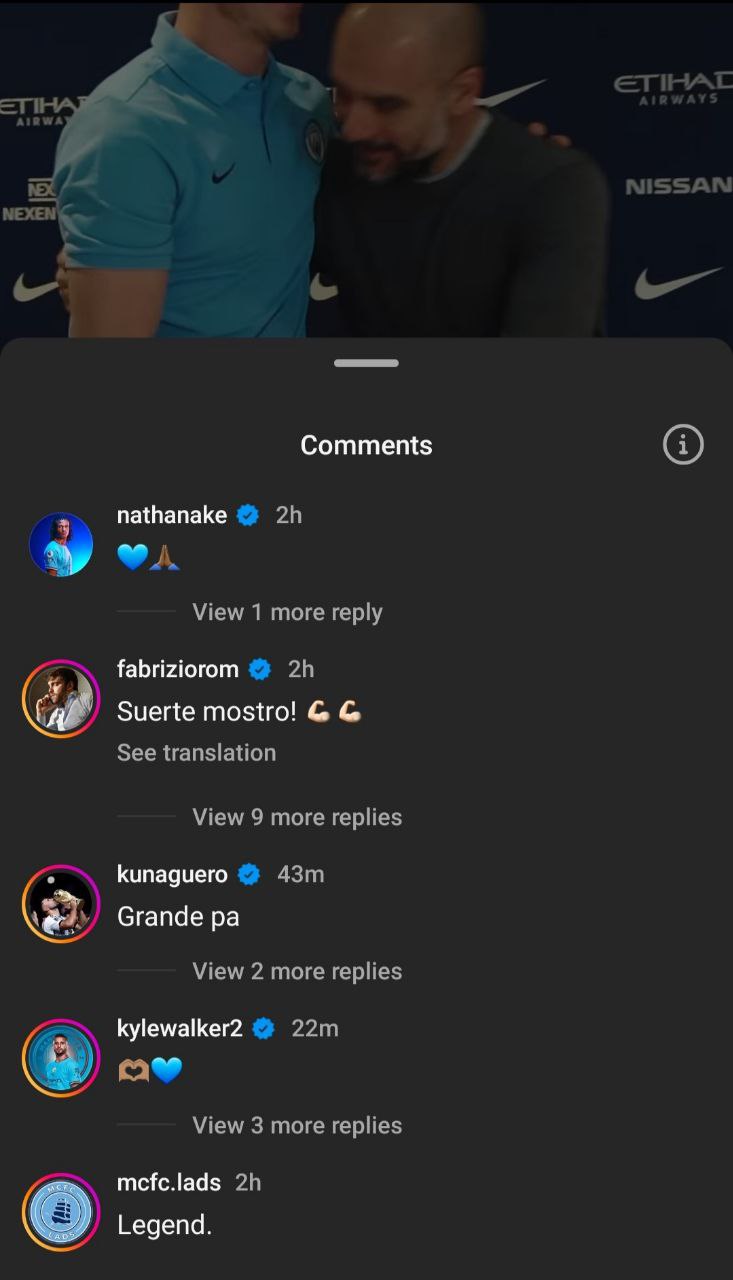This screenshot has height=1280, width=733.
Task: Tap the mcfc.lads username
Action: [x=168, y=1182]
